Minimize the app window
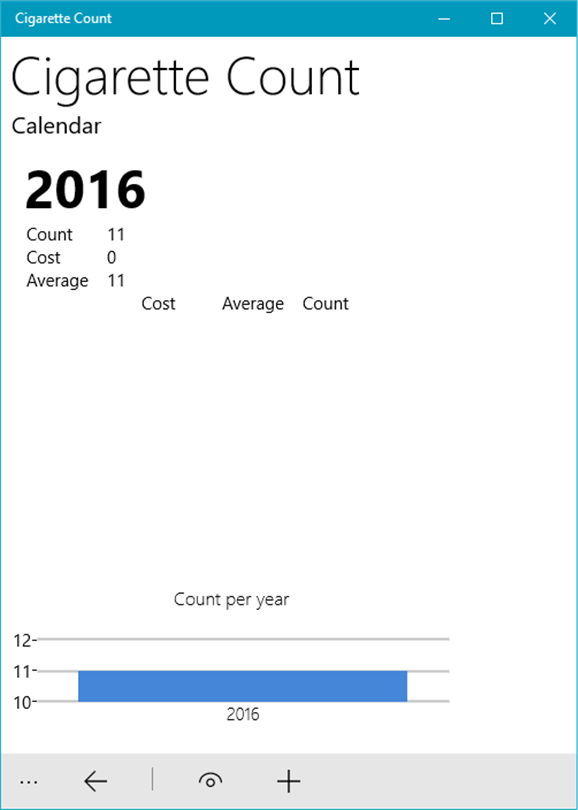Screen dimensions: 578x810 444,19
